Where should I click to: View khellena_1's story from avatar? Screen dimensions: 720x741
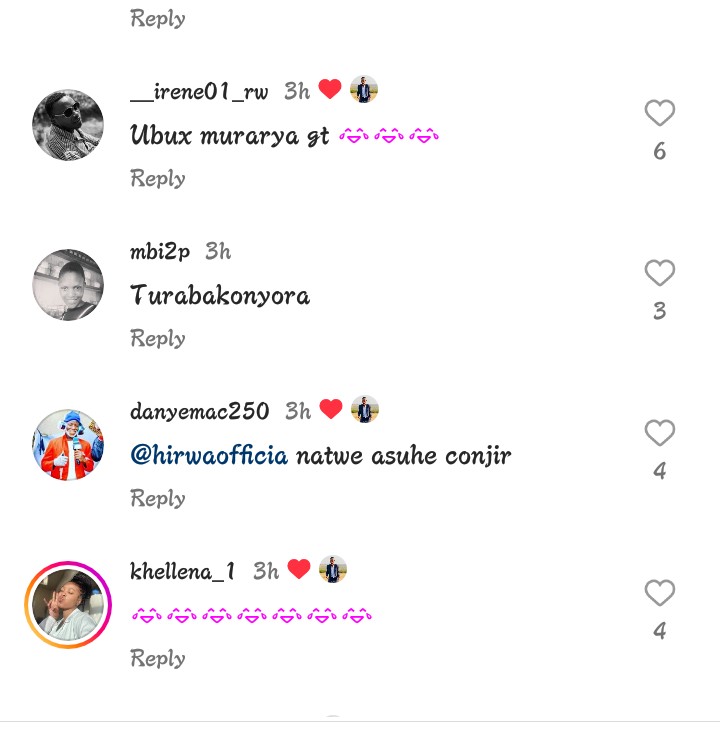tap(68, 605)
